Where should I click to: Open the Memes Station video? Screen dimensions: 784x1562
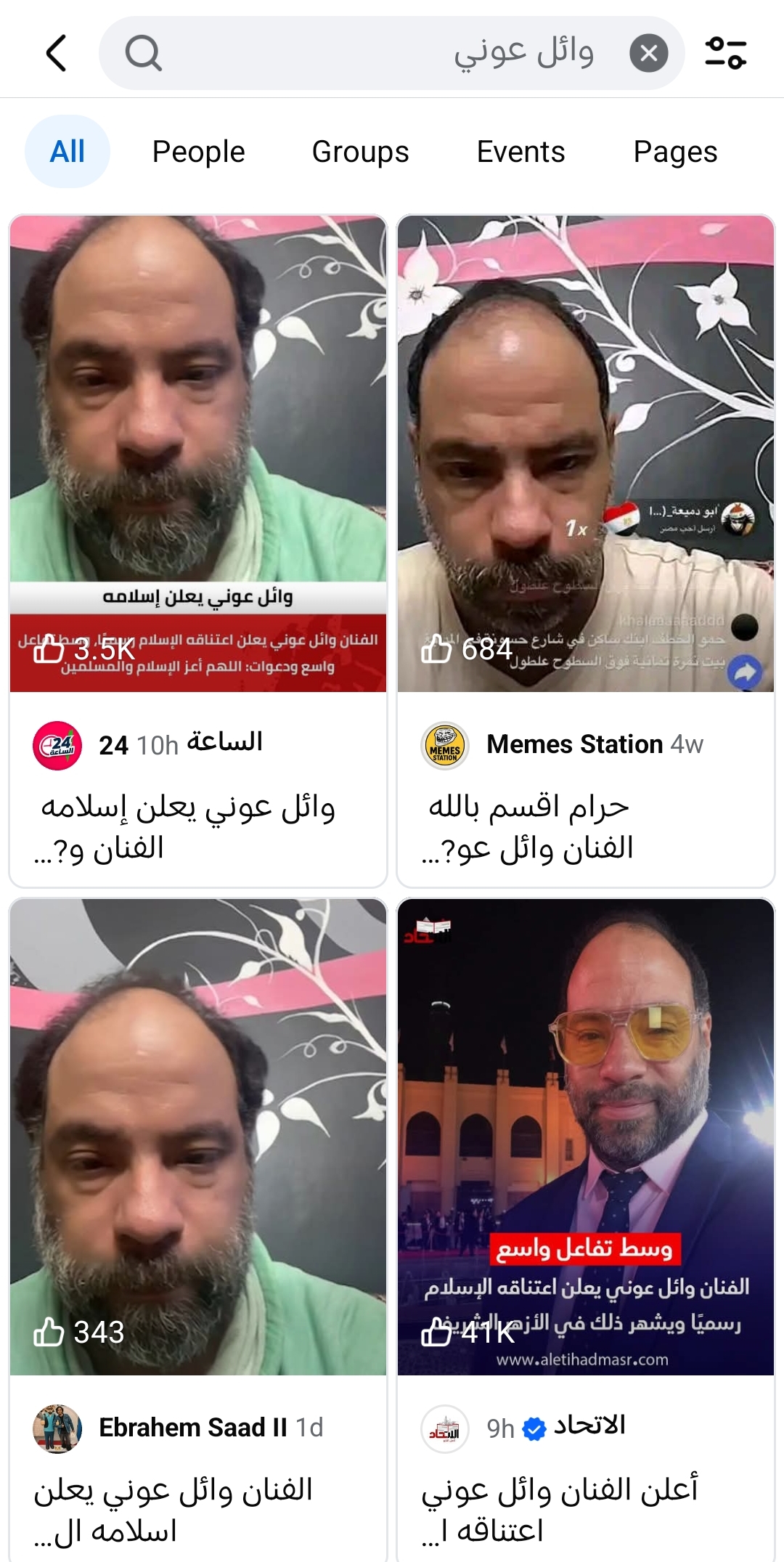coord(586,454)
